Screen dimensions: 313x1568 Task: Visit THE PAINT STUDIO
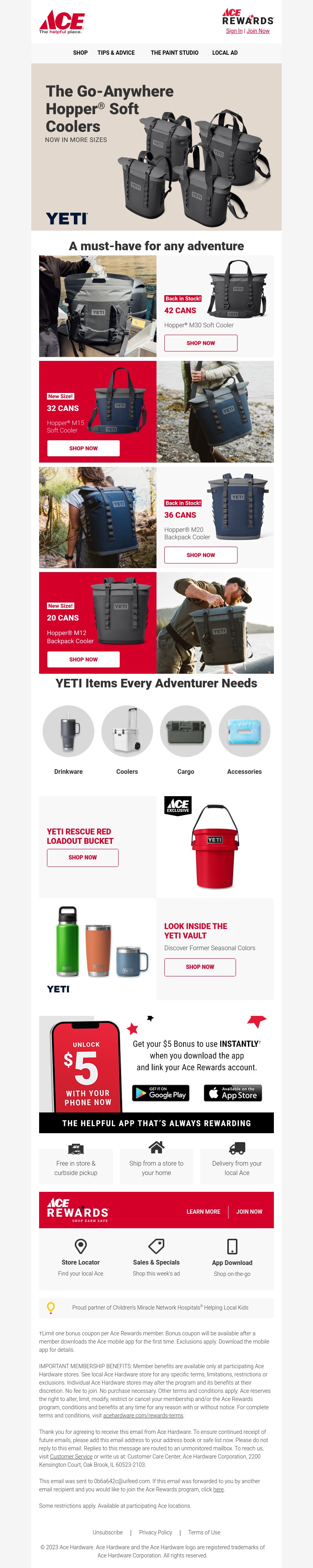point(175,53)
